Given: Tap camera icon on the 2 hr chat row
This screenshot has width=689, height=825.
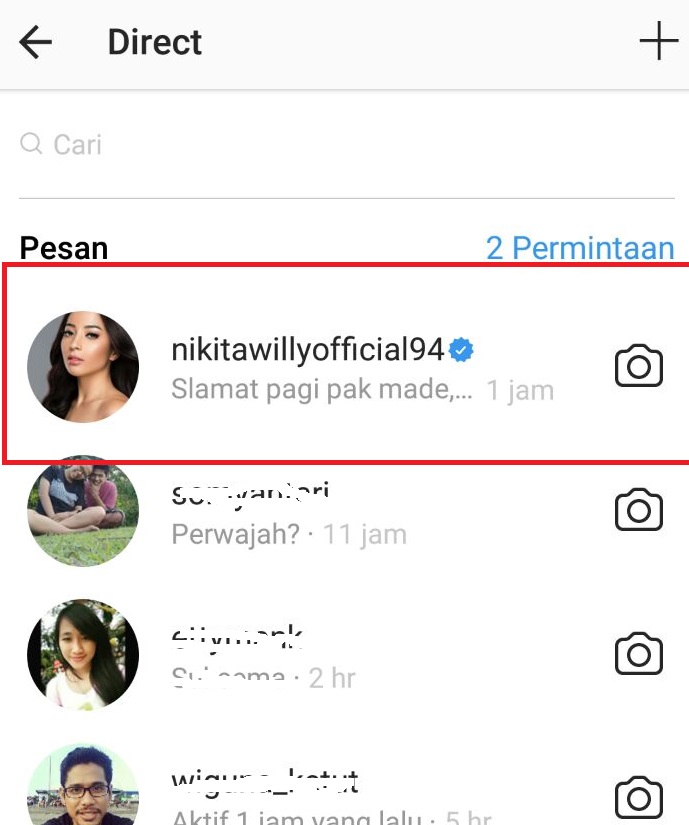Looking at the screenshot, I should coord(638,655).
